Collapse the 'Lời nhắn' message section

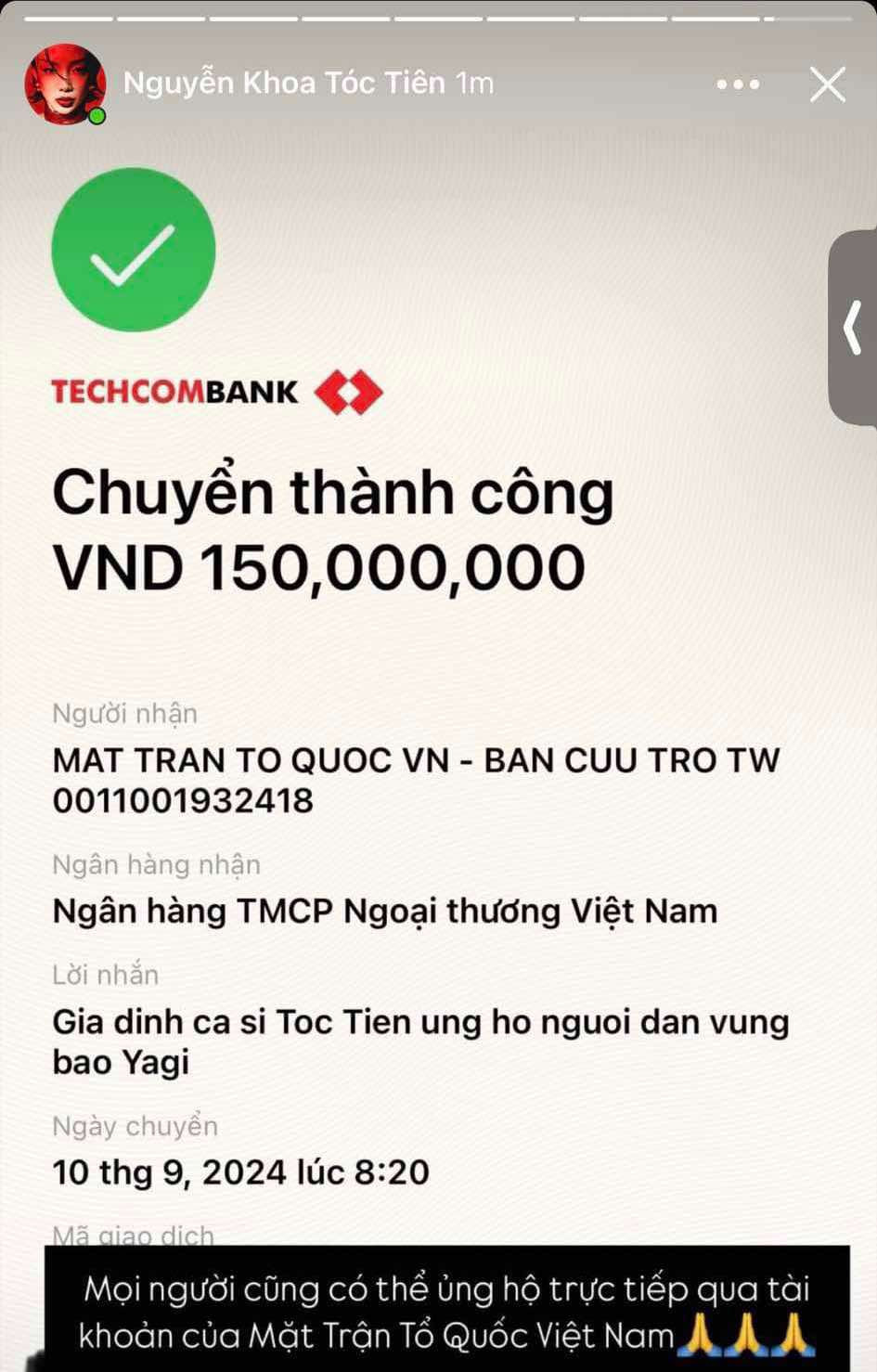[104, 975]
